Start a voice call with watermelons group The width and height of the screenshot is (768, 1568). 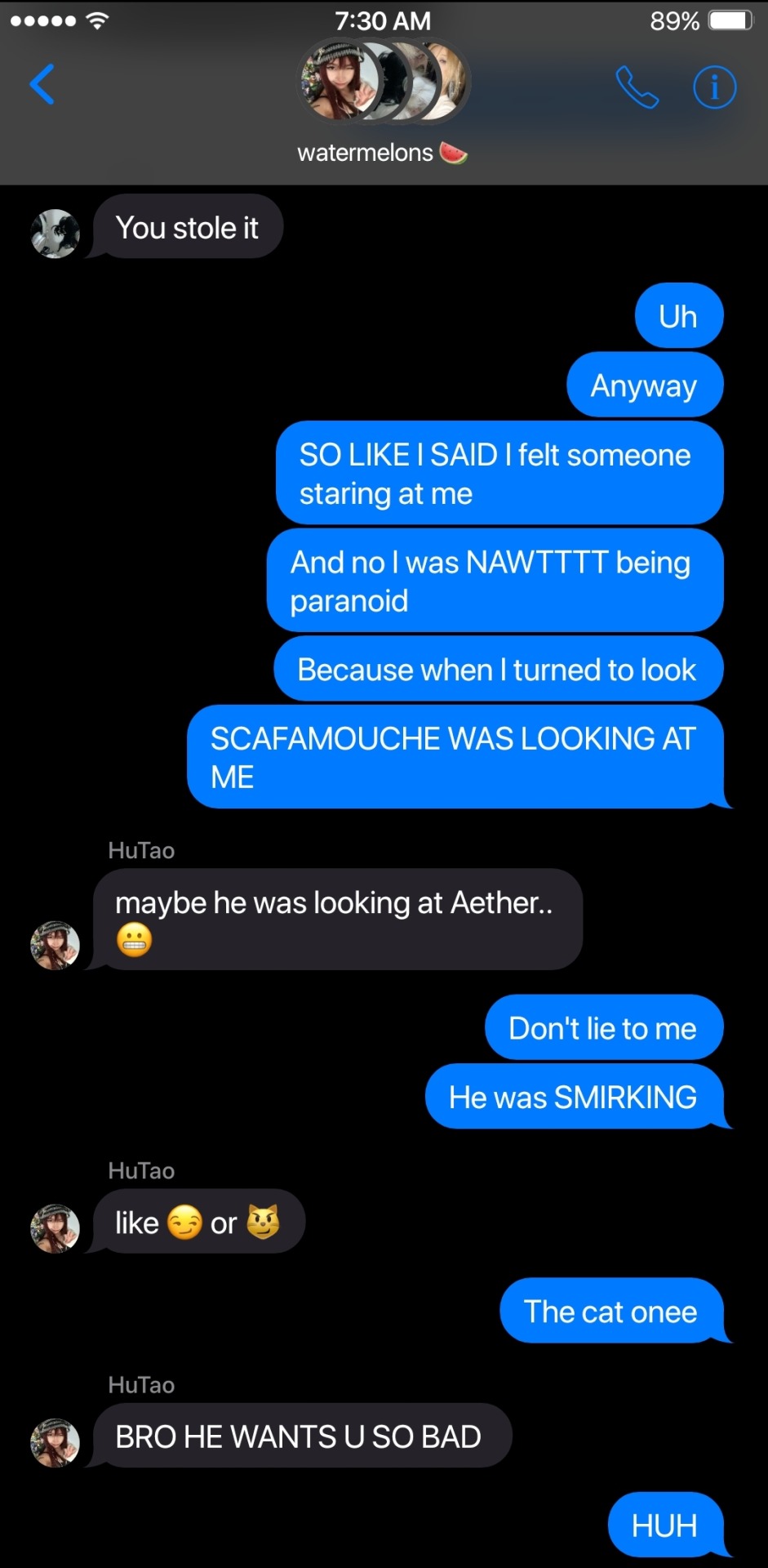637,87
